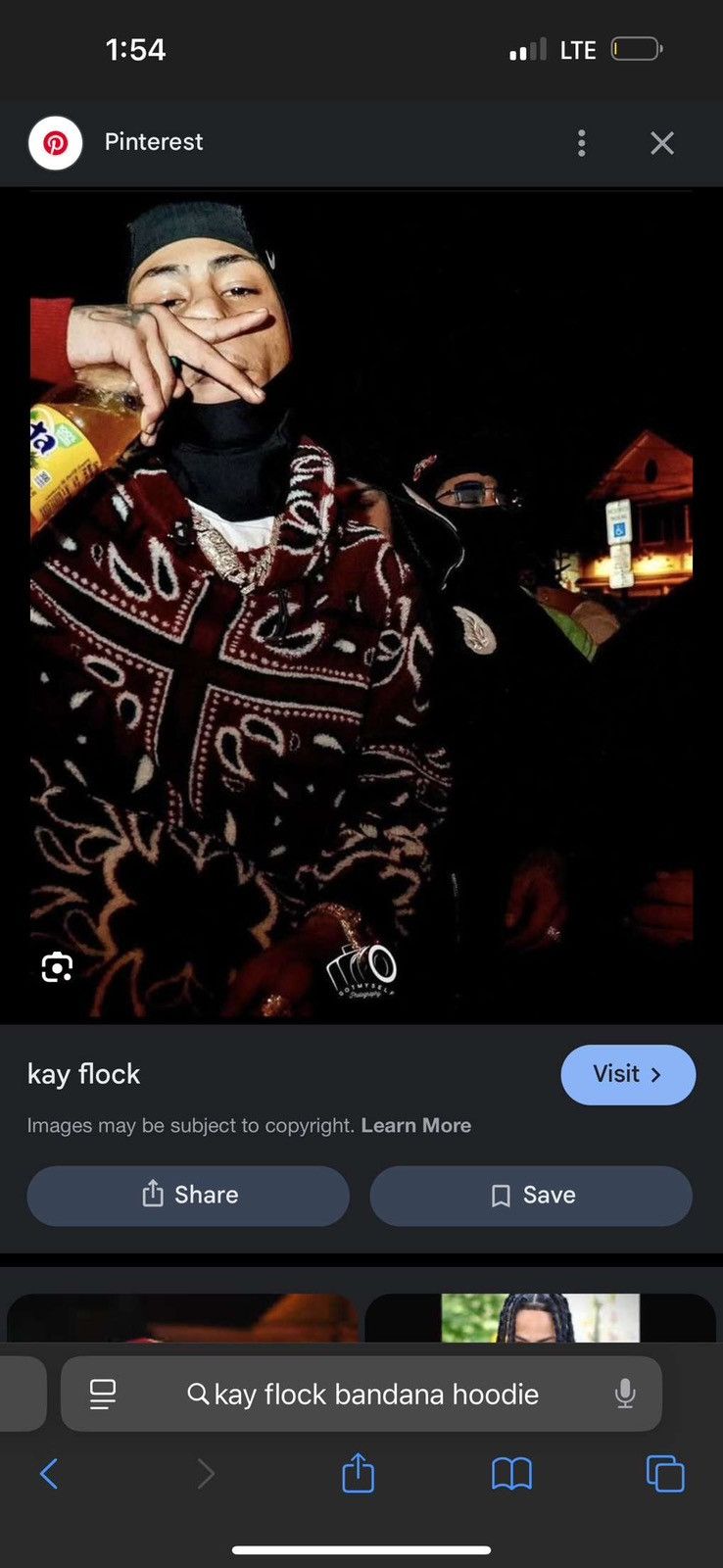The image size is (723, 1568).
Task: Close the Pinterest image viewer
Action: tap(662, 143)
